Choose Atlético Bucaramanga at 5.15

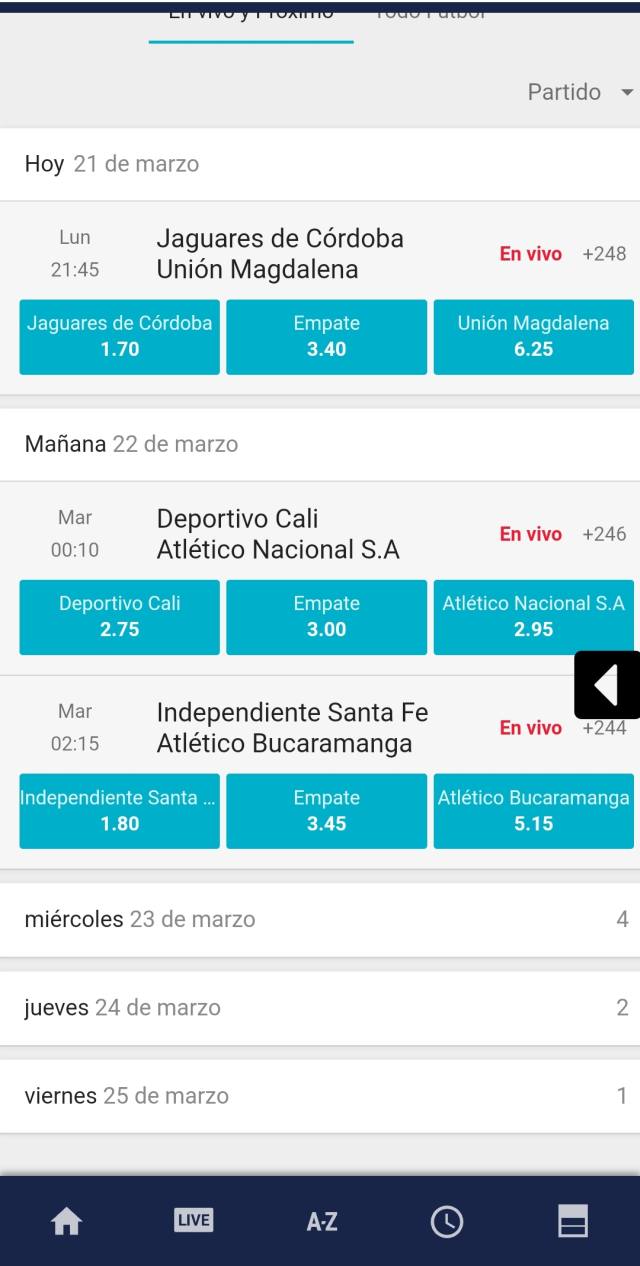533,811
